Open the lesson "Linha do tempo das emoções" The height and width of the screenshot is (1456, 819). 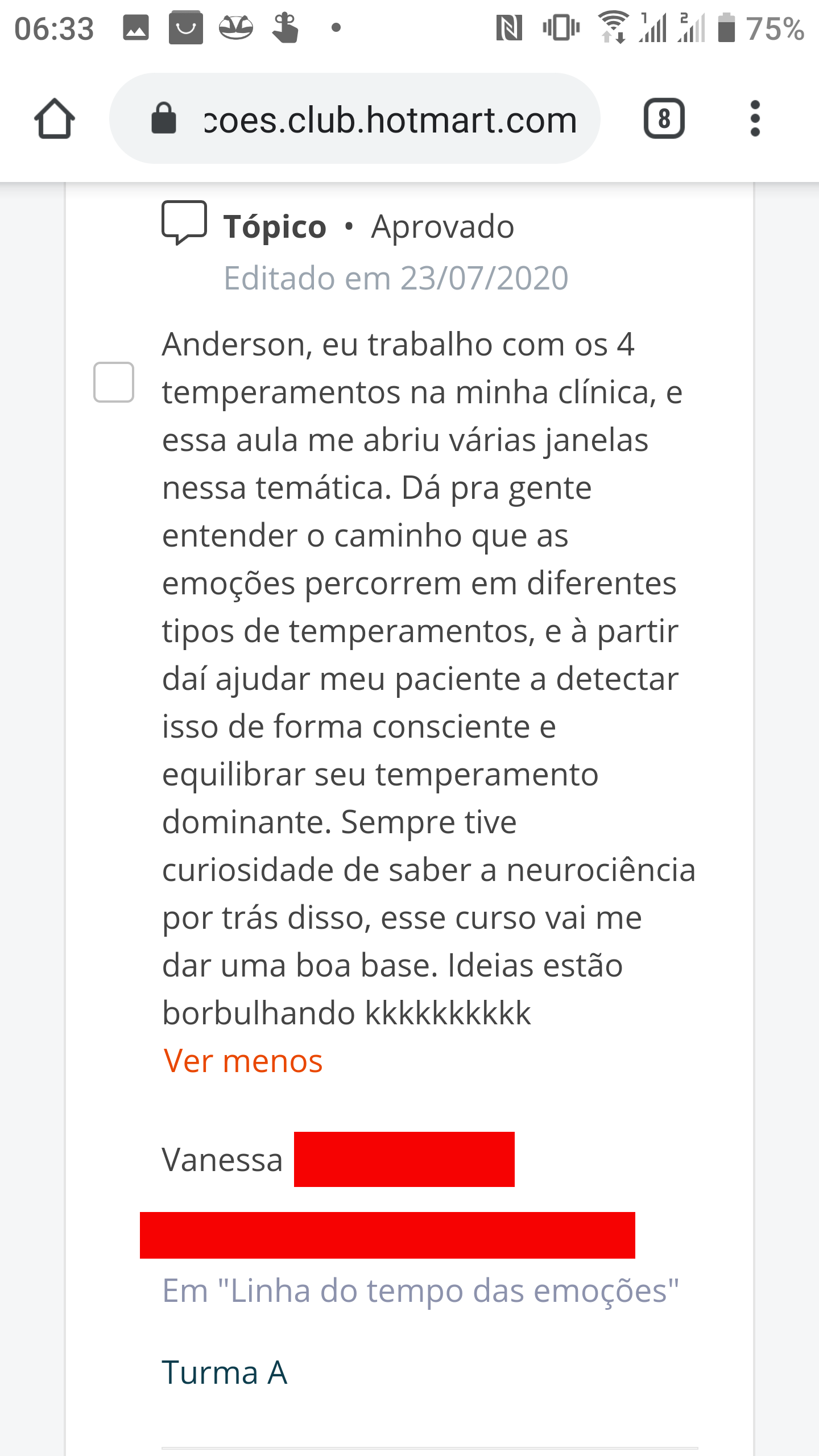(420, 1291)
